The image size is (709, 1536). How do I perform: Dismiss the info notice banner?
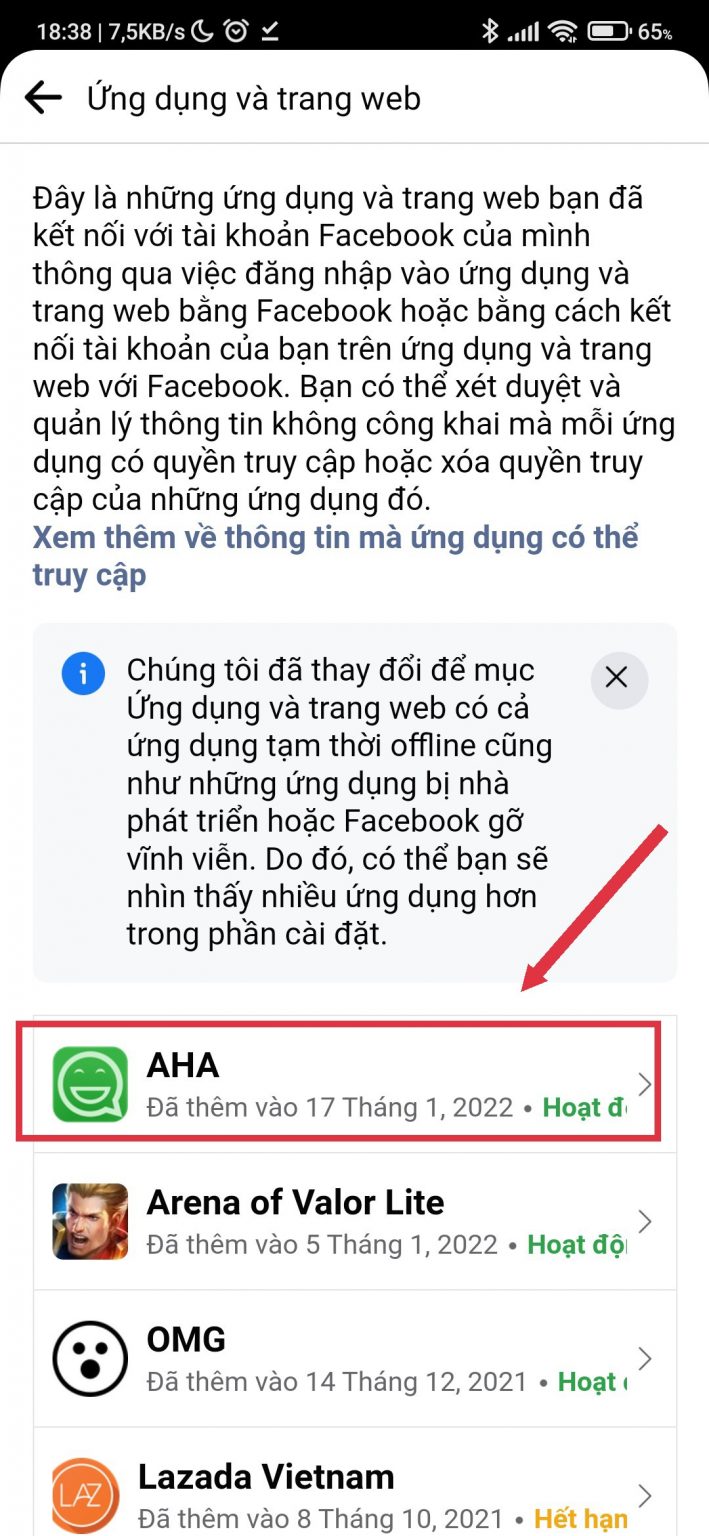click(618, 678)
